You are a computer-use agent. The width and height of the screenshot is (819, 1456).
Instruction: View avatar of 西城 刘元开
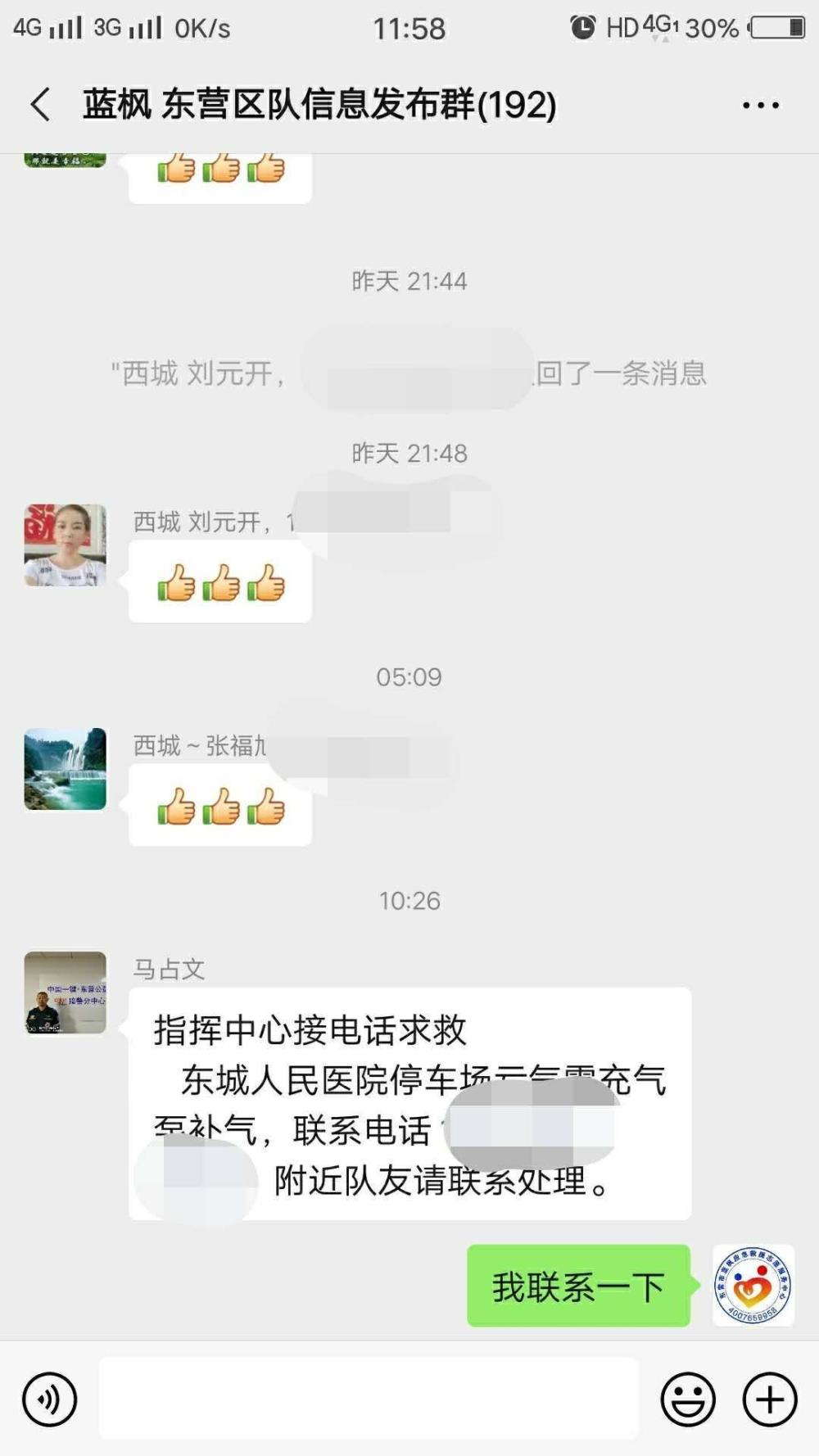pos(66,545)
